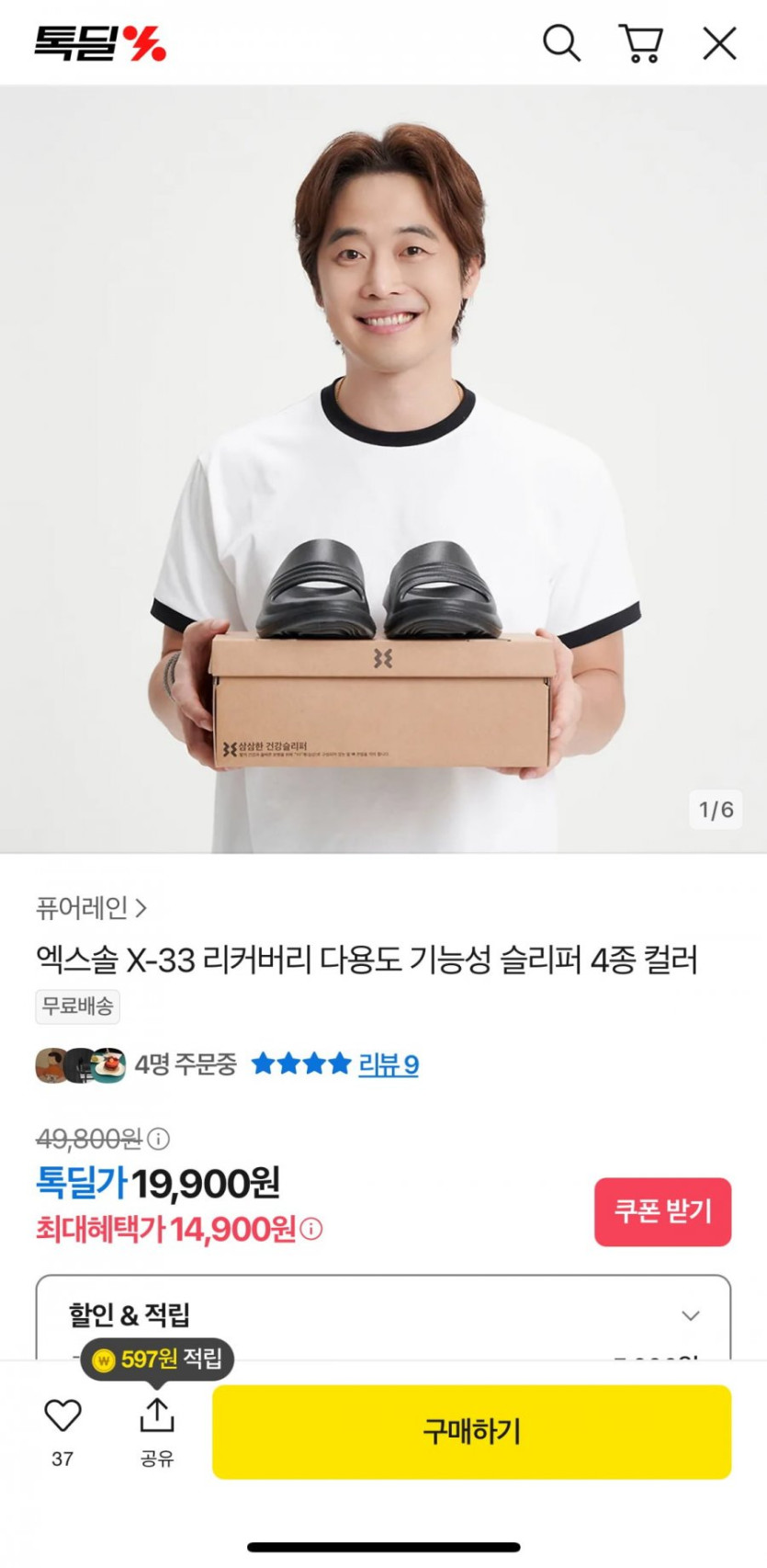Show info about the 49,800원 original price

(159, 1140)
